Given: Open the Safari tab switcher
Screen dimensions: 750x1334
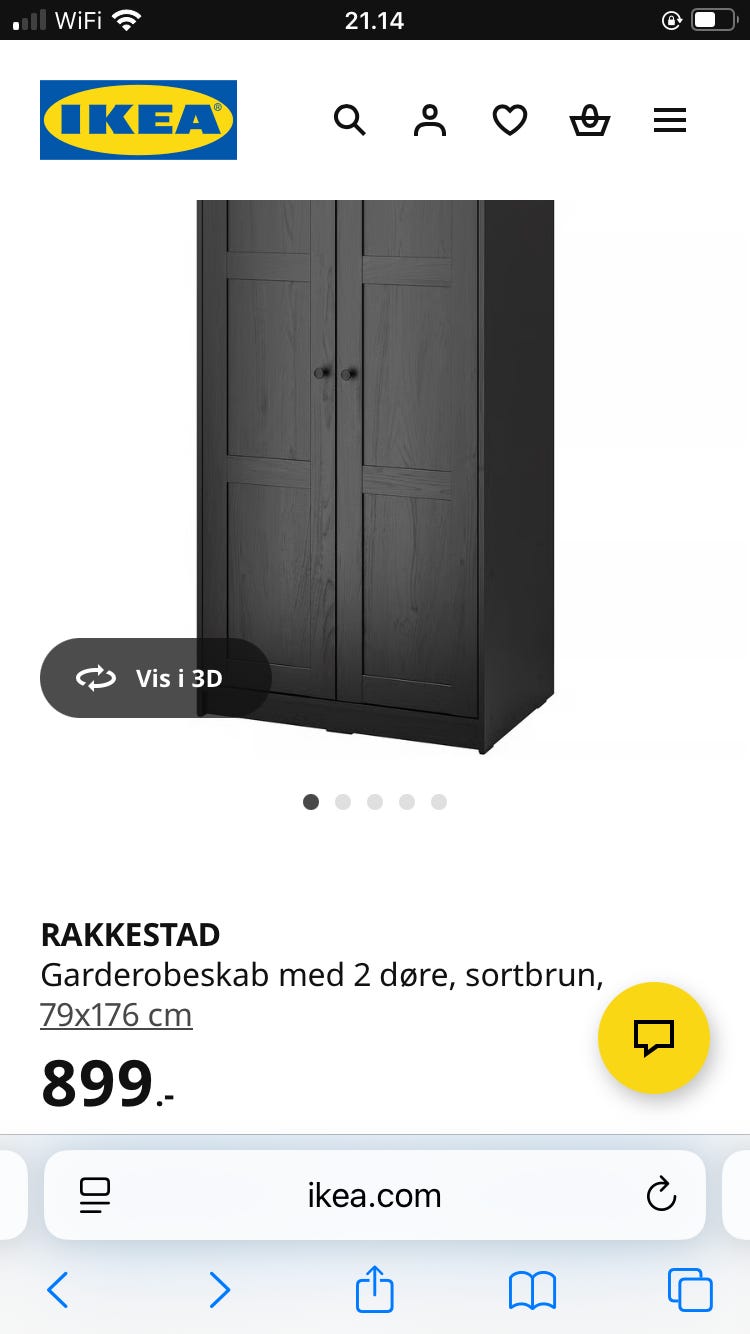Looking at the screenshot, I should 690,1290.
